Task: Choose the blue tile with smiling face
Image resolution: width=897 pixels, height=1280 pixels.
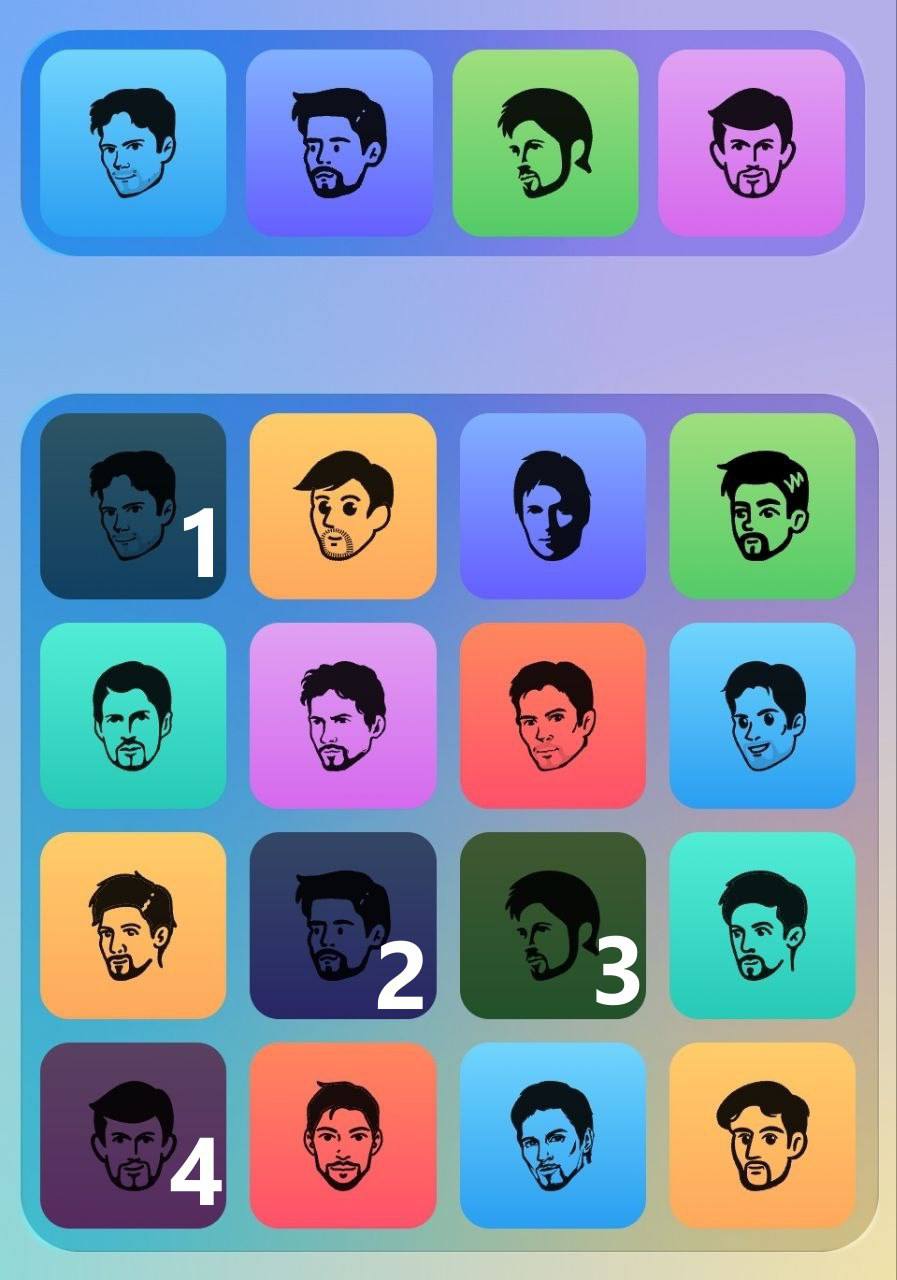Action: 762,716
